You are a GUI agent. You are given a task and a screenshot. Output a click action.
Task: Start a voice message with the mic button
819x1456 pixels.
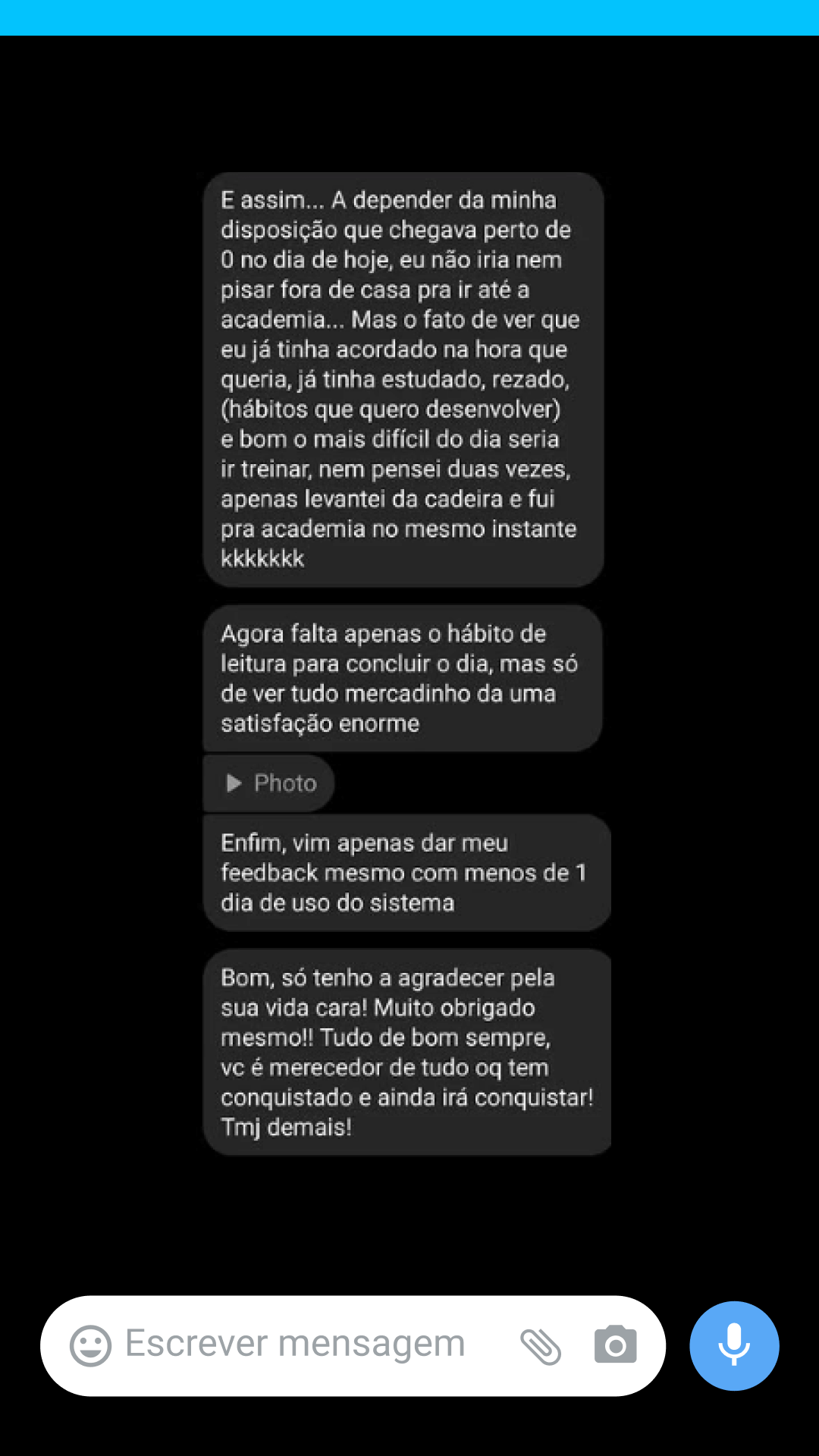click(x=733, y=1345)
